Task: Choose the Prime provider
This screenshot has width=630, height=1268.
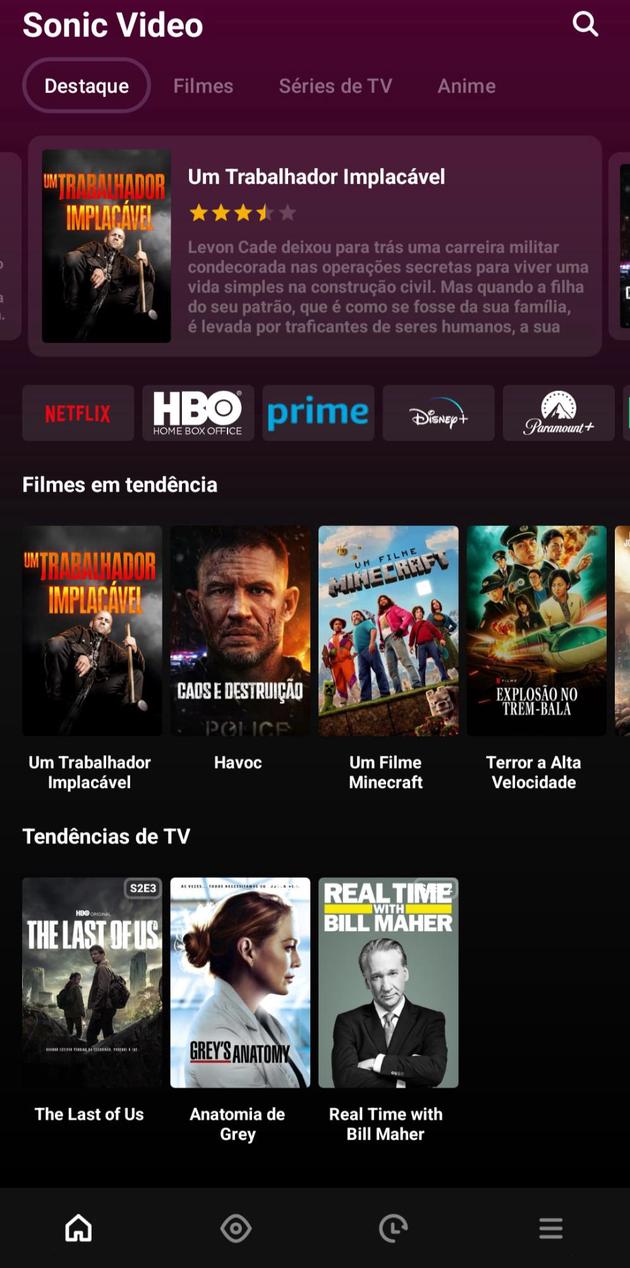Action: tap(318, 413)
